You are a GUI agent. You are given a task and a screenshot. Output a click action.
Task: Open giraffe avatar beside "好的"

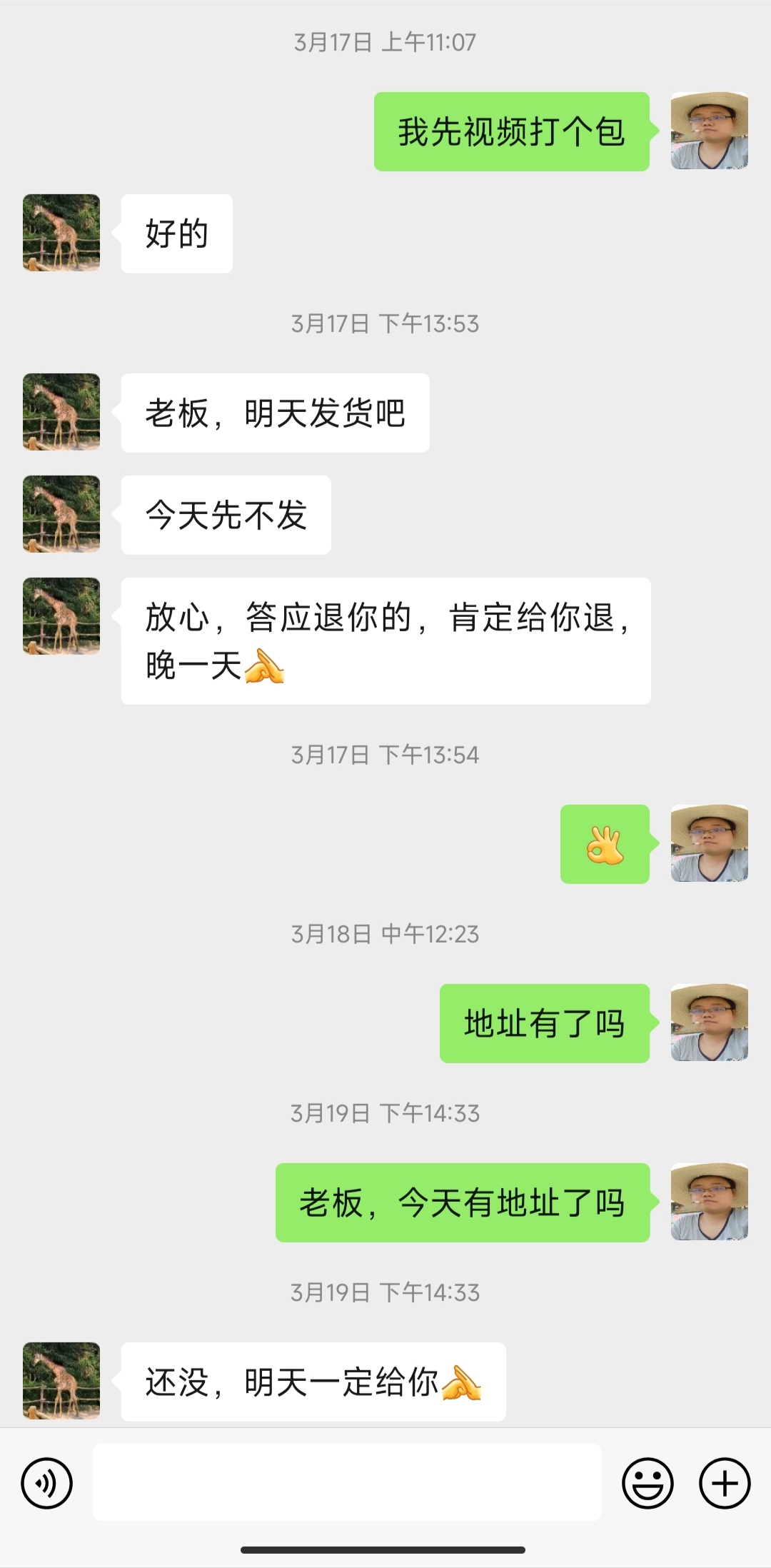tap(61, 233)
